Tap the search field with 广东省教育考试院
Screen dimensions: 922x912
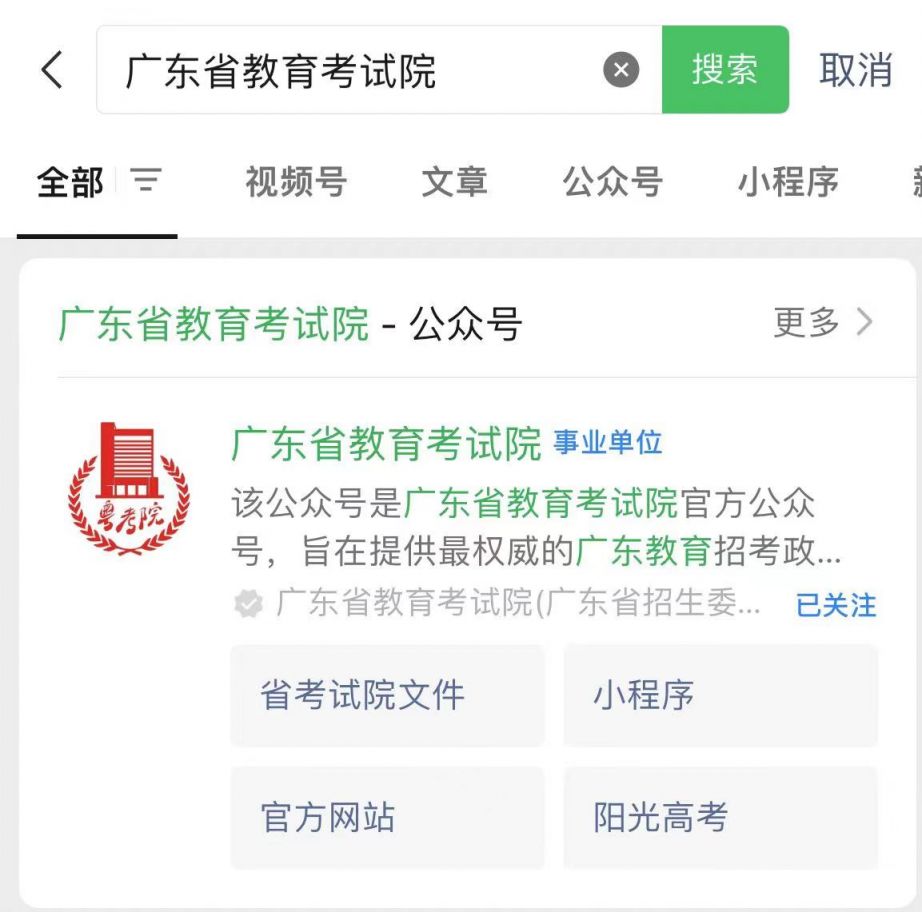click(x=350, y=71)
